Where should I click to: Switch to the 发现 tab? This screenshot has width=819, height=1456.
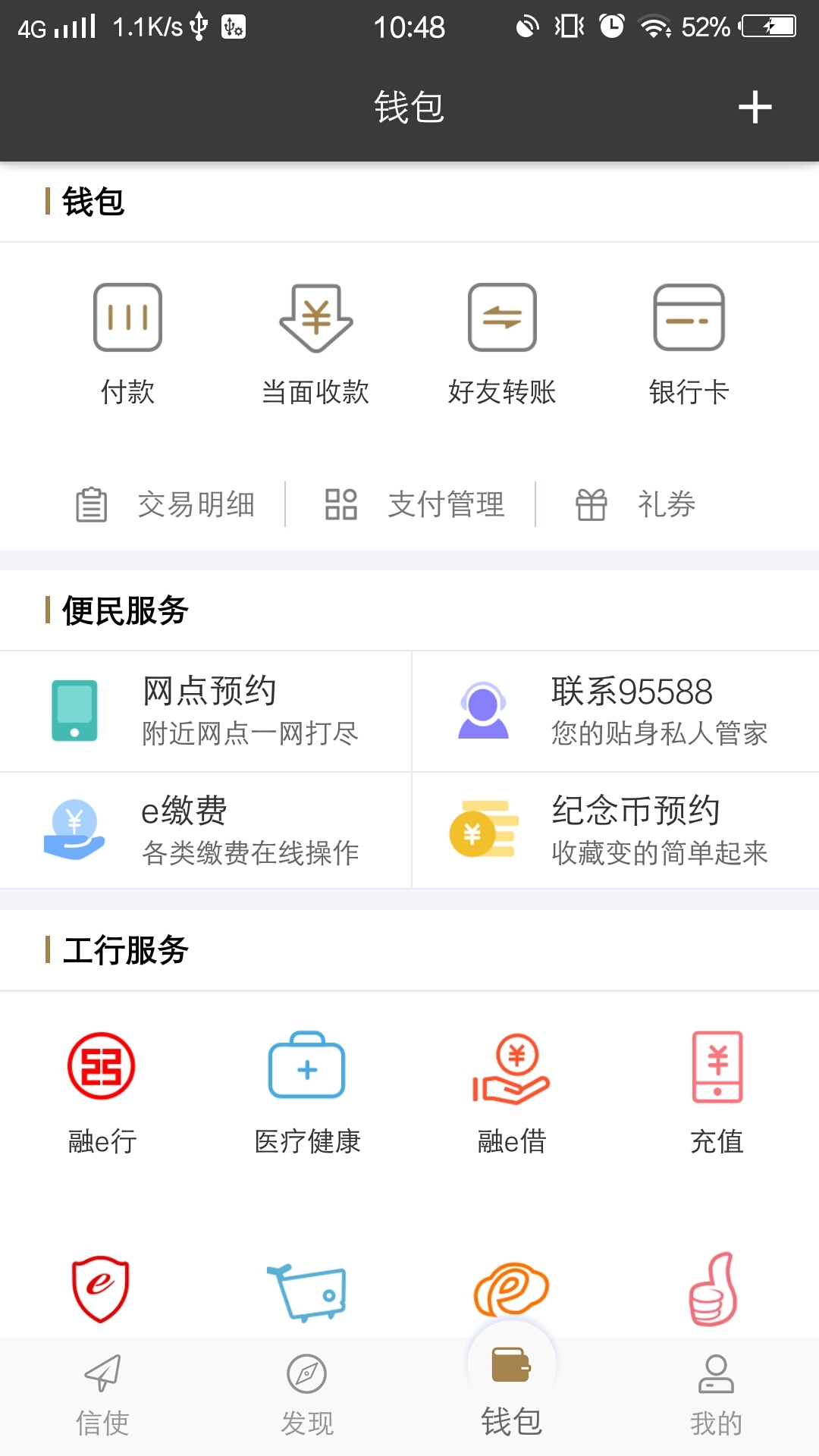[x=307, y=1395]
